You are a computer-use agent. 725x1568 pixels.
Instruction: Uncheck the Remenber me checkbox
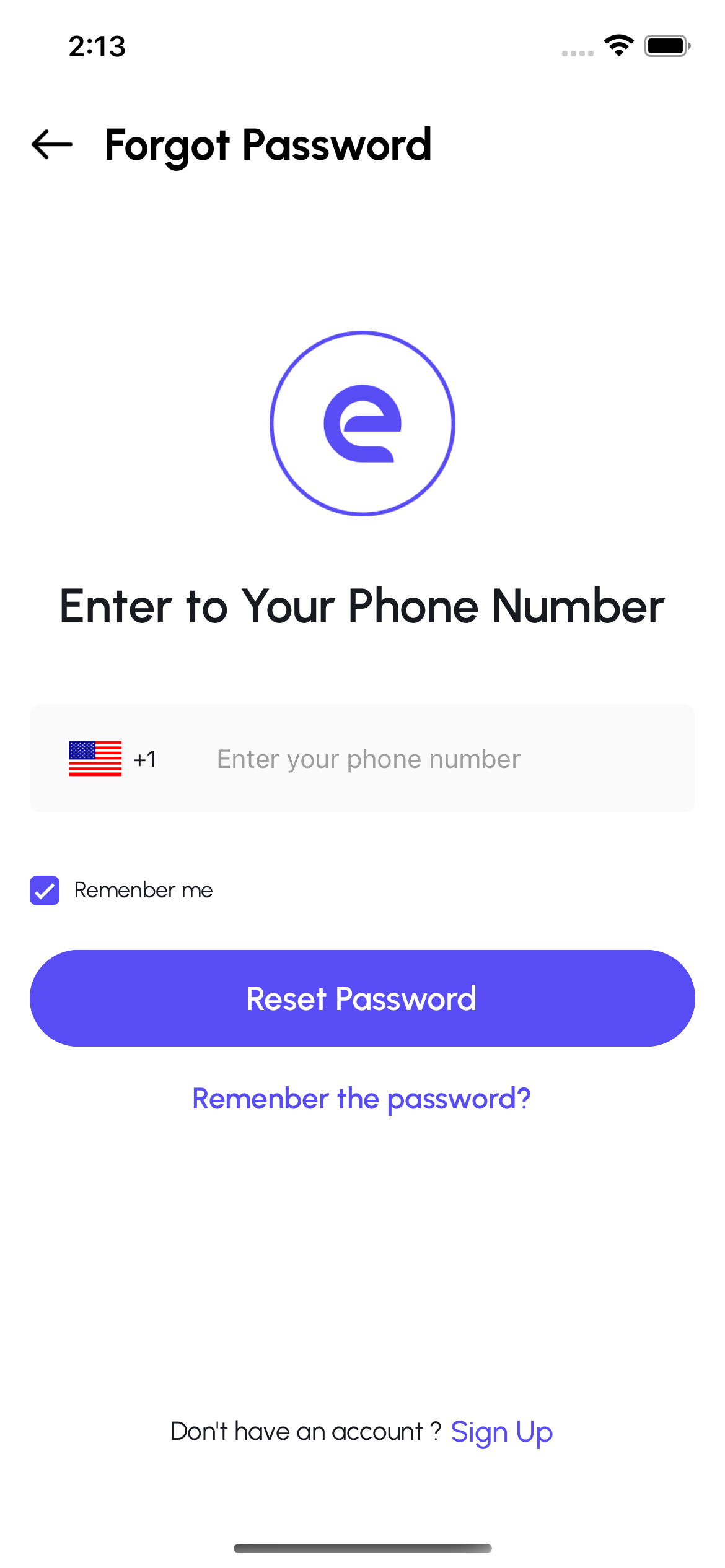[45, 891]
